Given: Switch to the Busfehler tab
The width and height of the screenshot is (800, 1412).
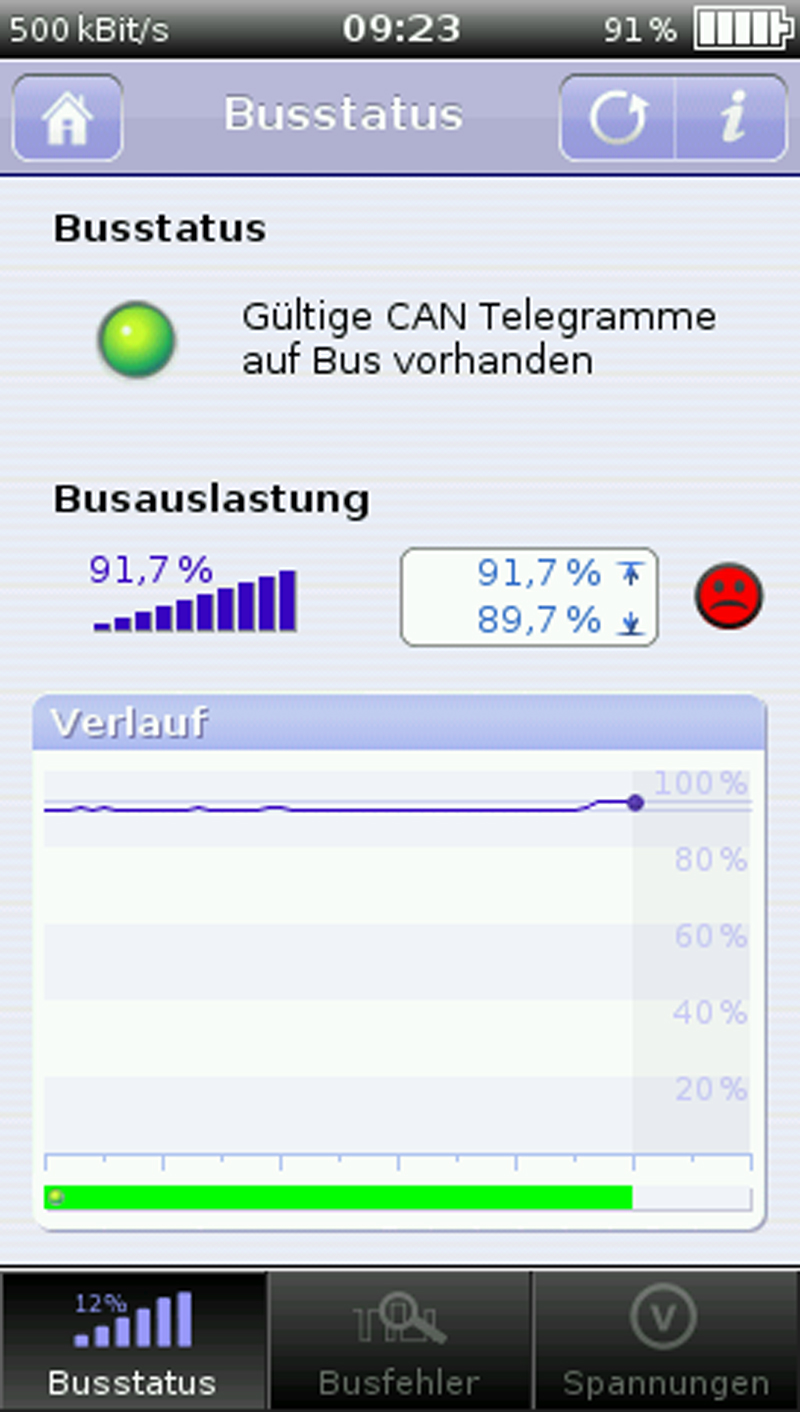Looking at the screenshot, I should pos(399,1342).
